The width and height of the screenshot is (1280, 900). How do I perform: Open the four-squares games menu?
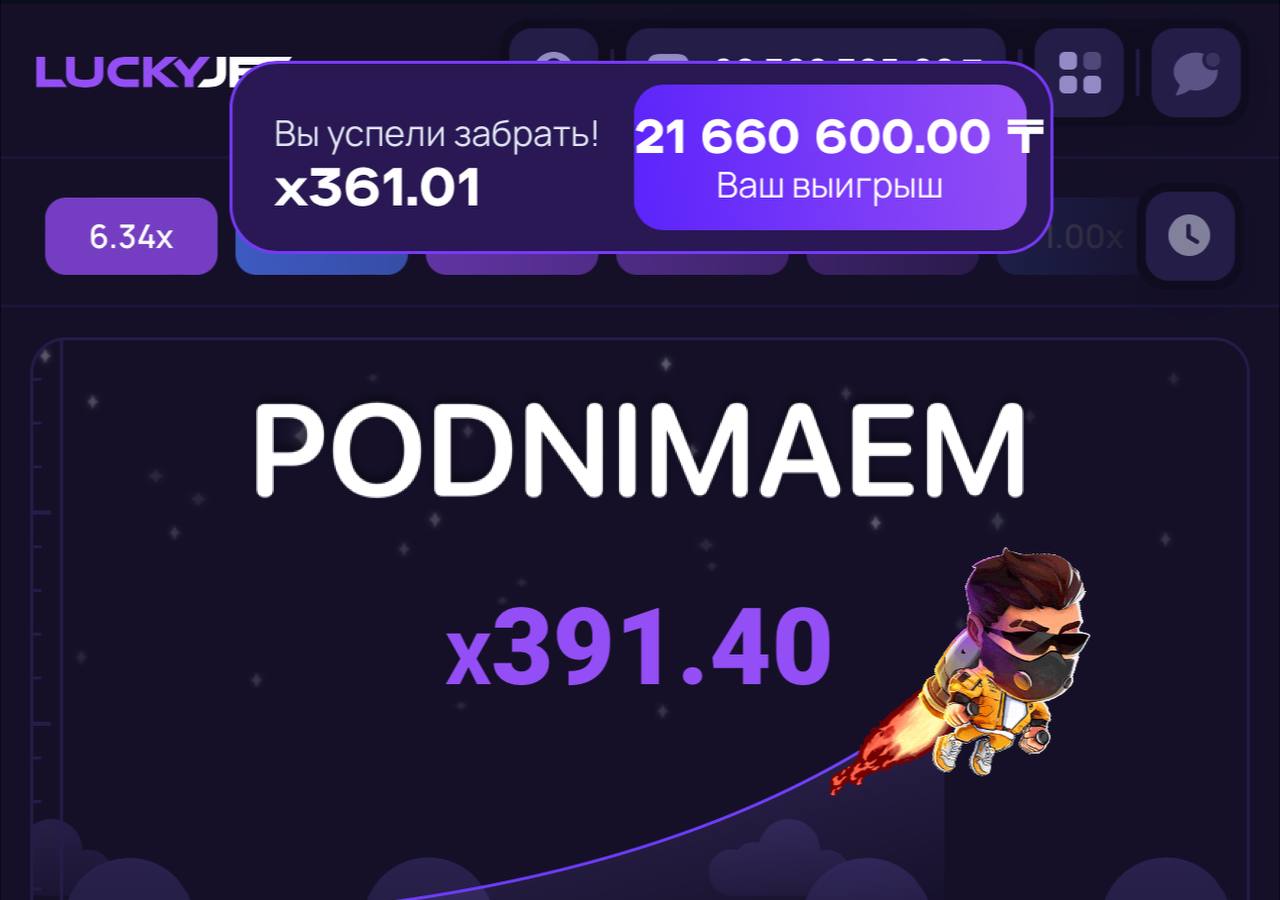1080,72
